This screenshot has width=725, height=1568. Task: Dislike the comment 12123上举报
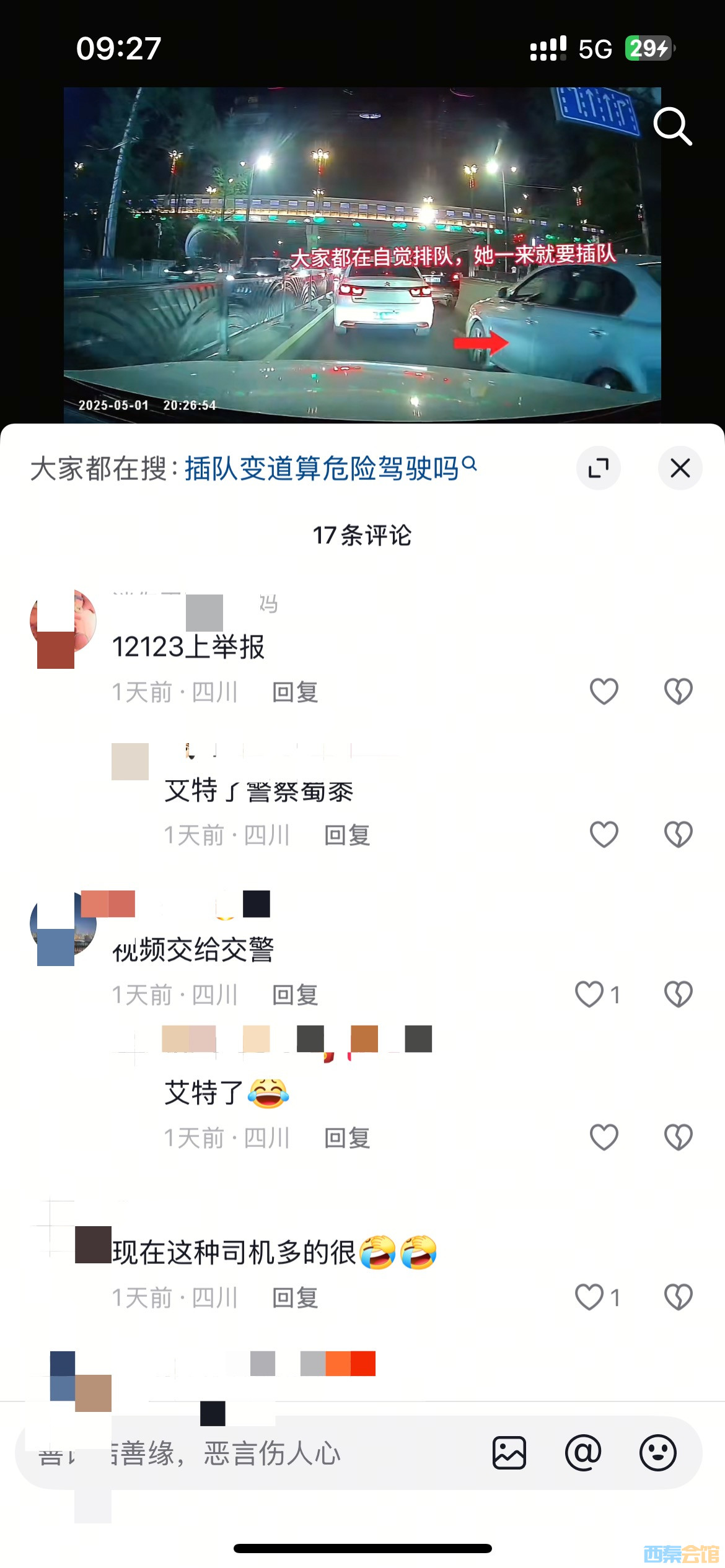(678, 692)
